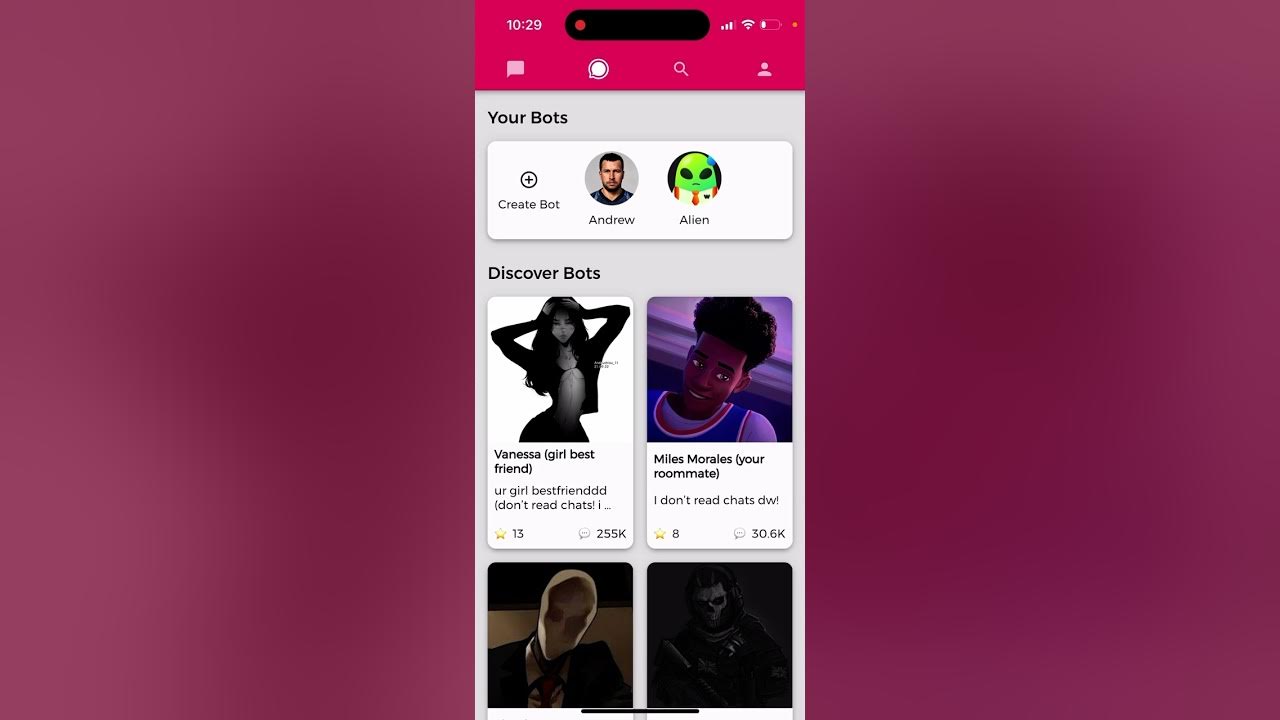The width and height of the screenshot is (1280, 720).
Task: Open the skull mask soldier bot card
Action: tap(719, 635)
